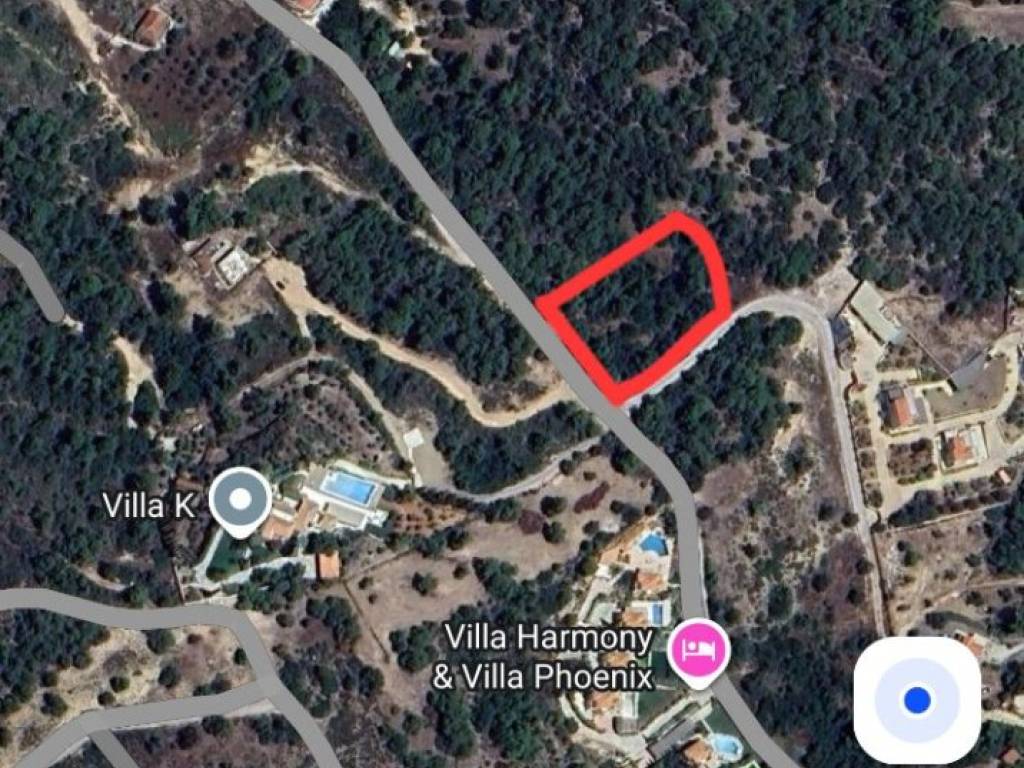This screenshot has height=768, width=1024.
Task: Center the map on my location
Action: coord(916,699)
